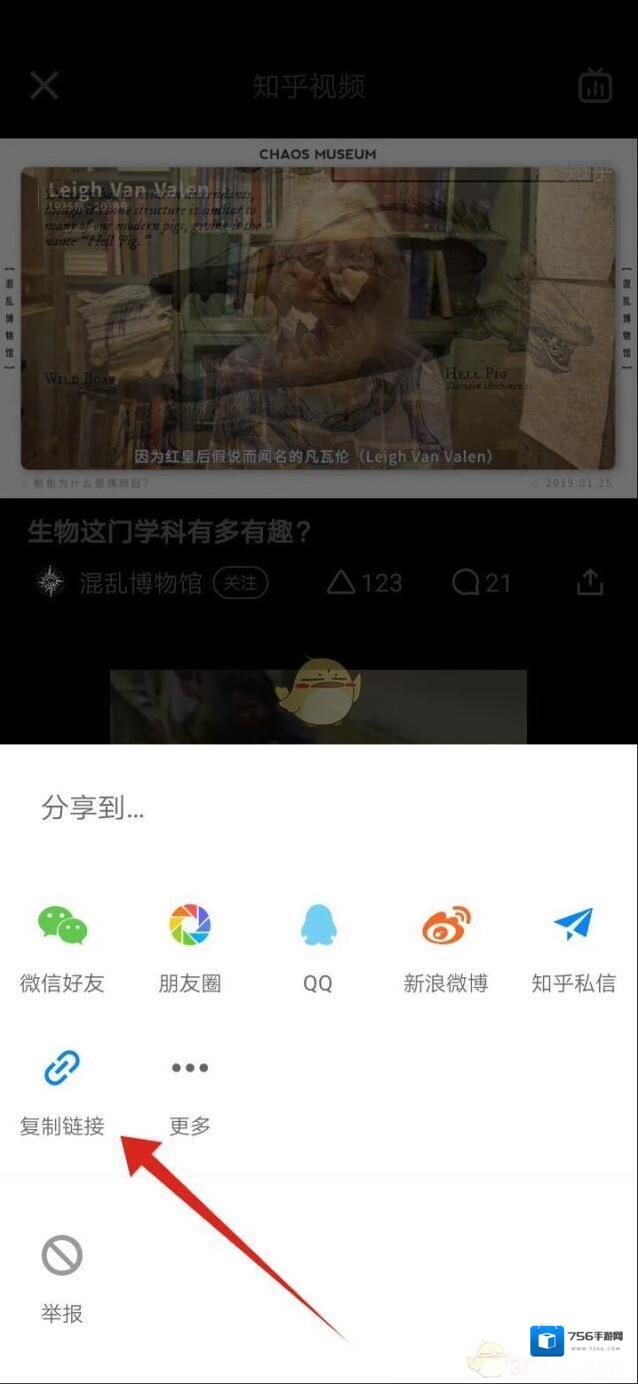Viewport: 638px width, 1384px height.
Task: Upvote the video with 123 votes
Action: click(364, 582)
